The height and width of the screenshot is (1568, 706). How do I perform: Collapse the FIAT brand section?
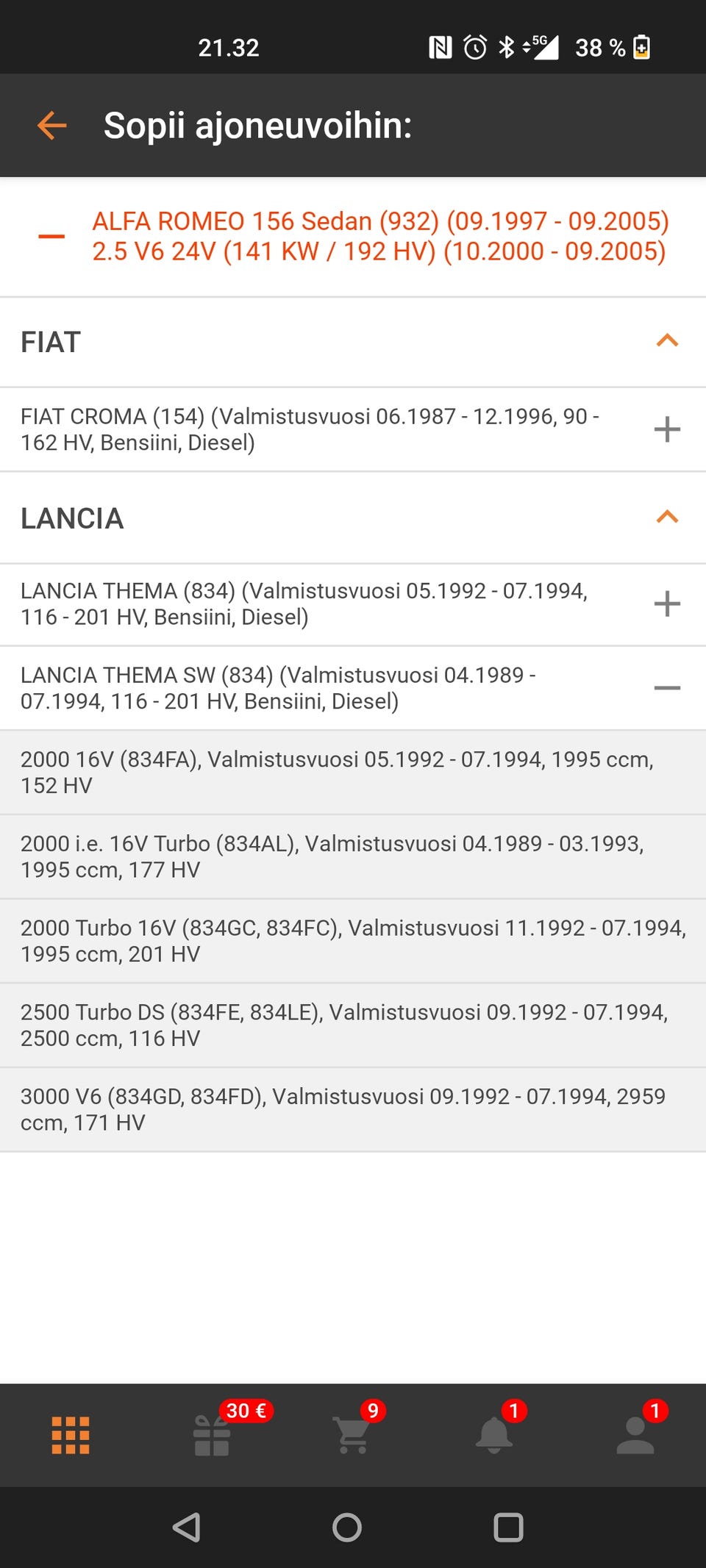click(666, 341)
